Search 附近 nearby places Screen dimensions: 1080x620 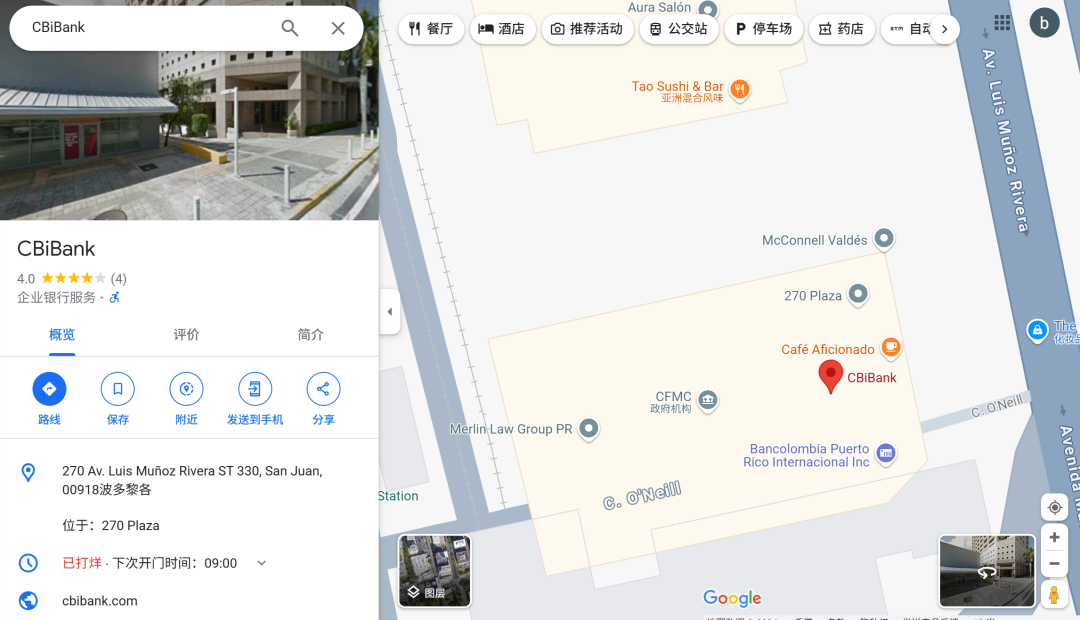click(x=186, y=389)
